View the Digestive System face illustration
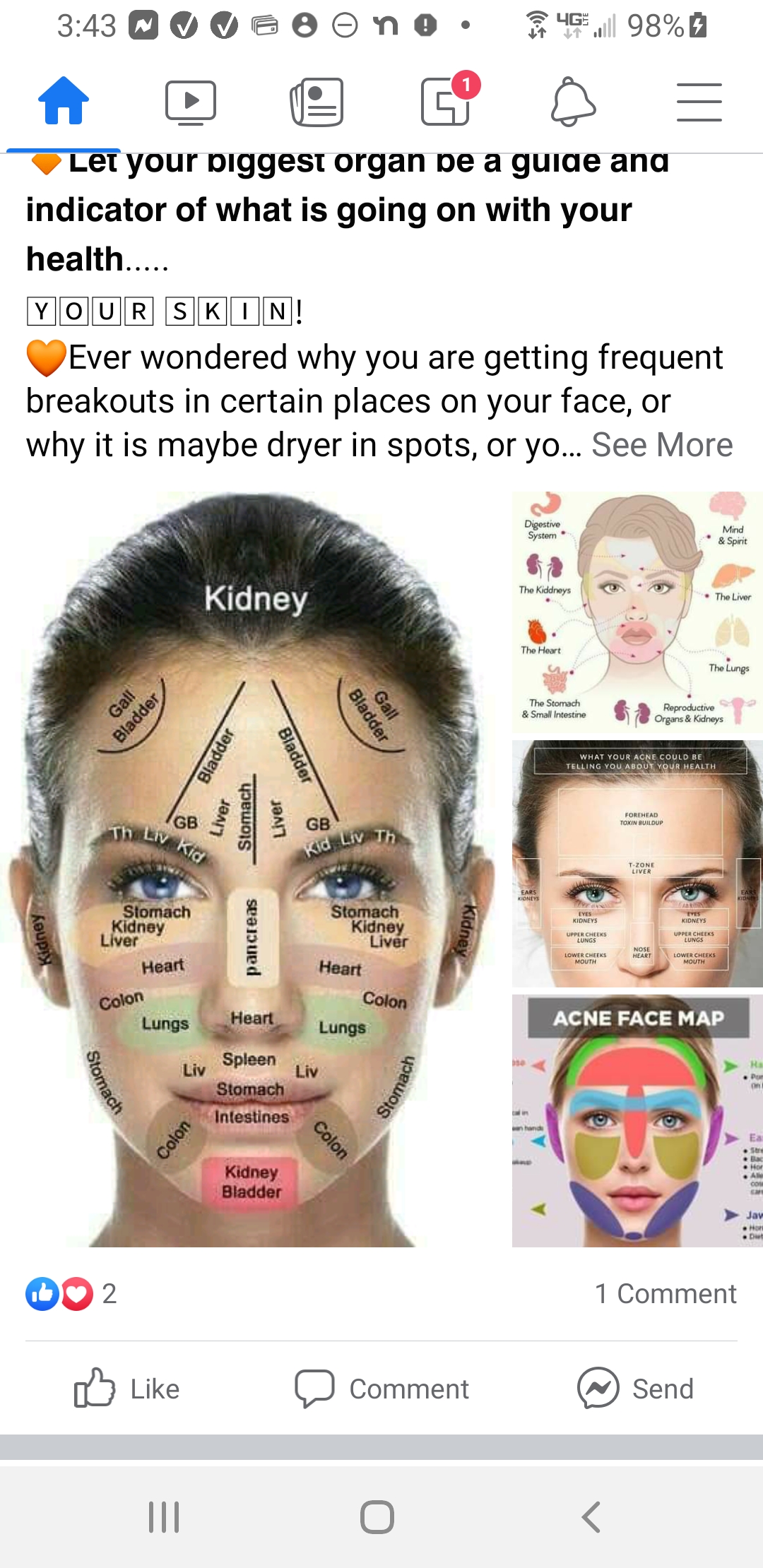 tap(637, 612)
